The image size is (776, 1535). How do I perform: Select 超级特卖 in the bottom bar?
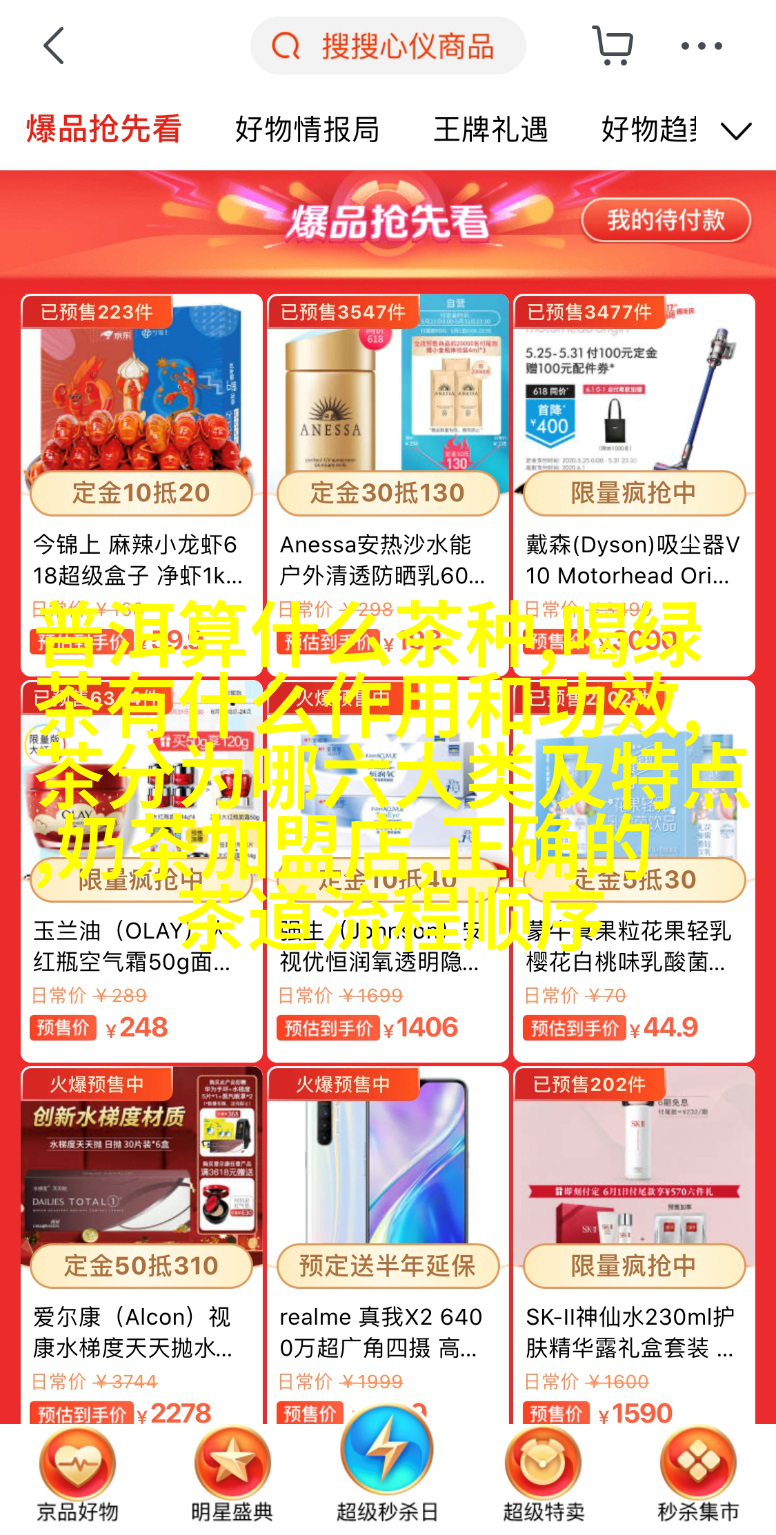pyautogui.click(x=543, y=1478)
